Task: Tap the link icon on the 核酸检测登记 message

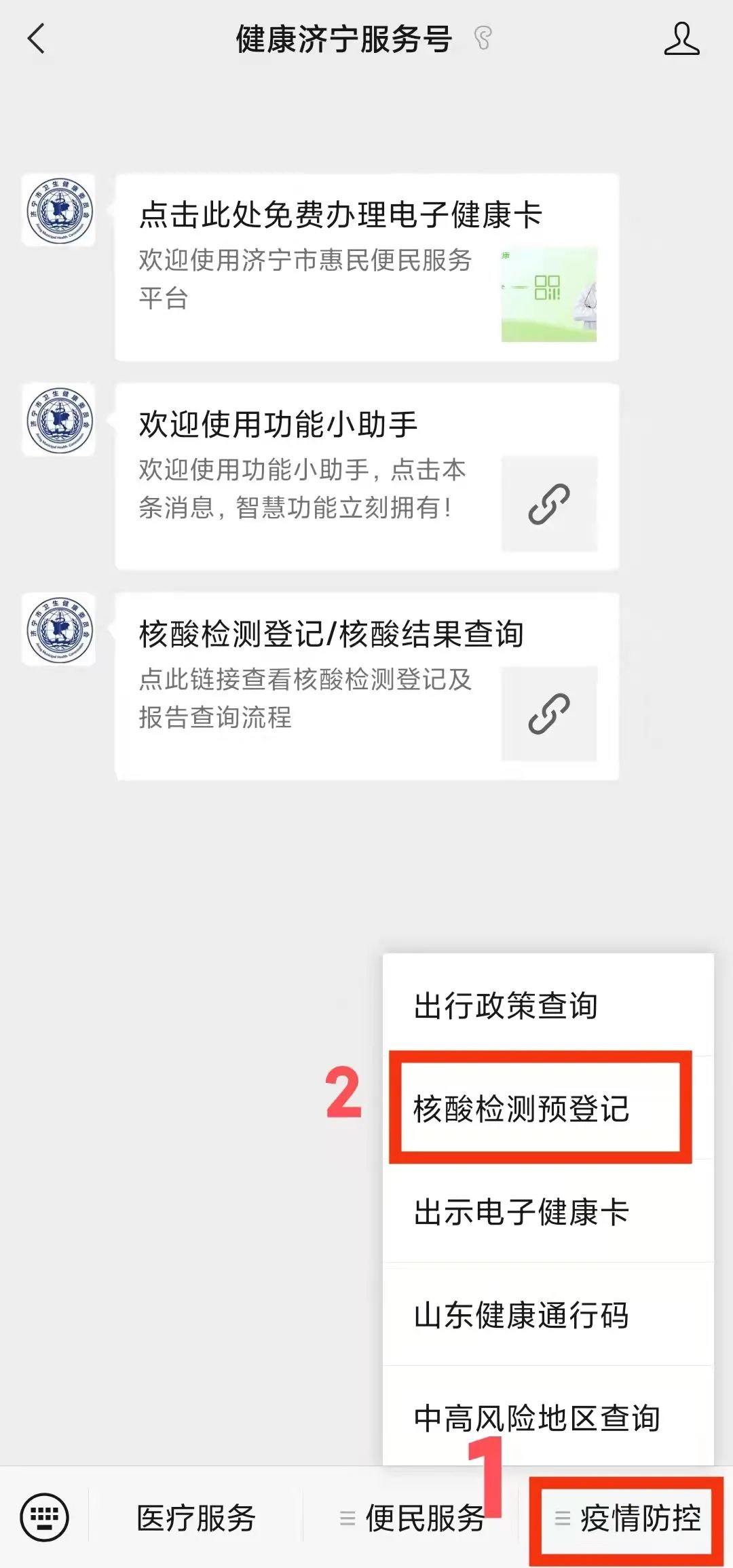Action: coord(548,716)
